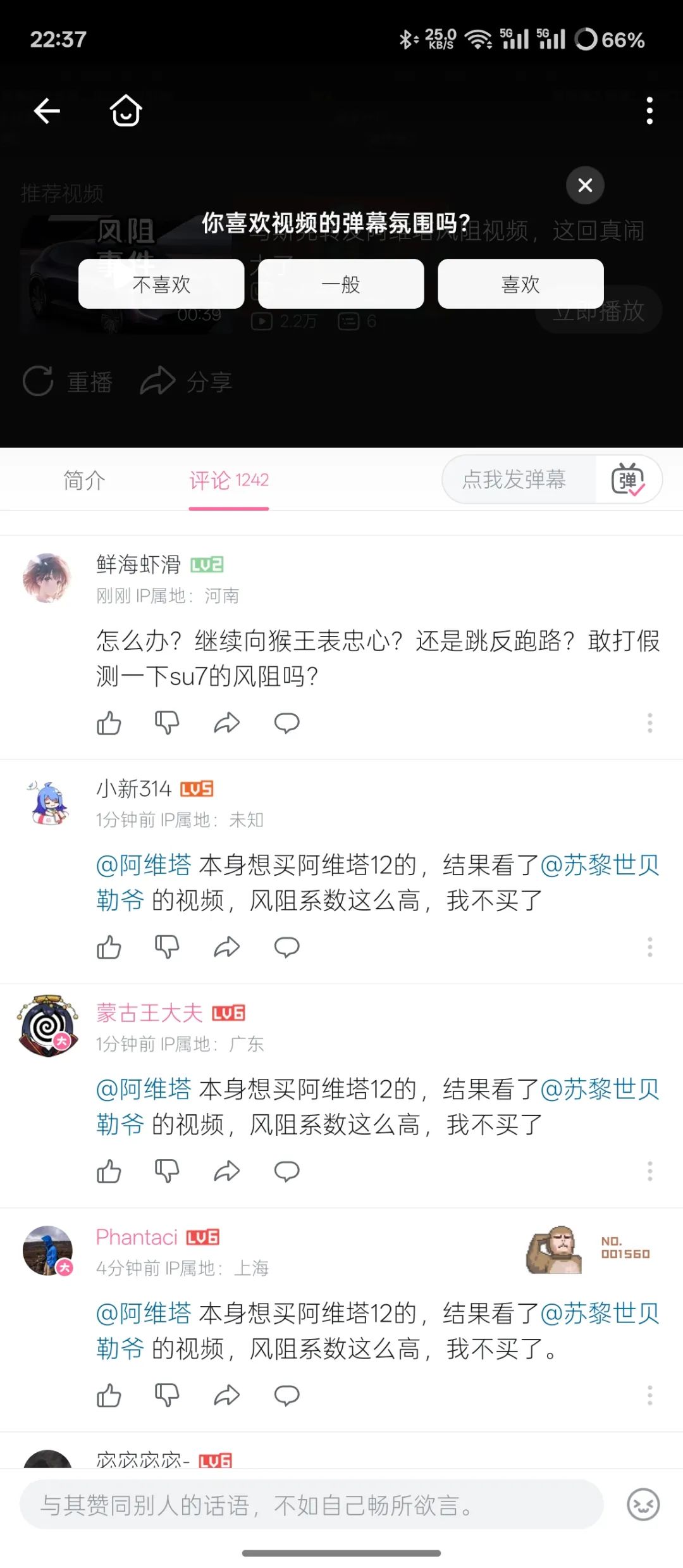Open 小新314's profile avatar
The width and height of the screenshot is (683, 1568).
coord(48,802)
